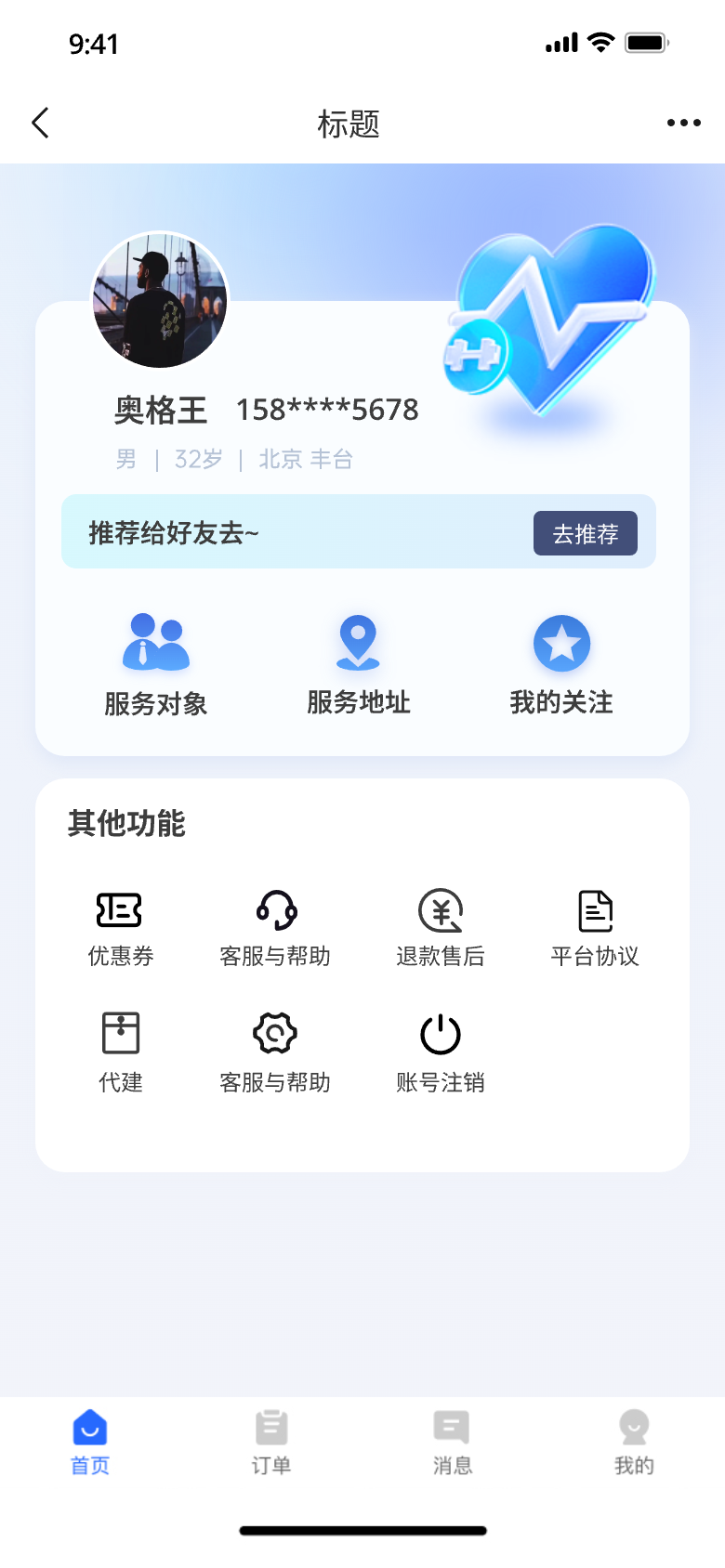Go back using the top-left arrow
This screenshot has height=1568, width=725.
(40, 123)
